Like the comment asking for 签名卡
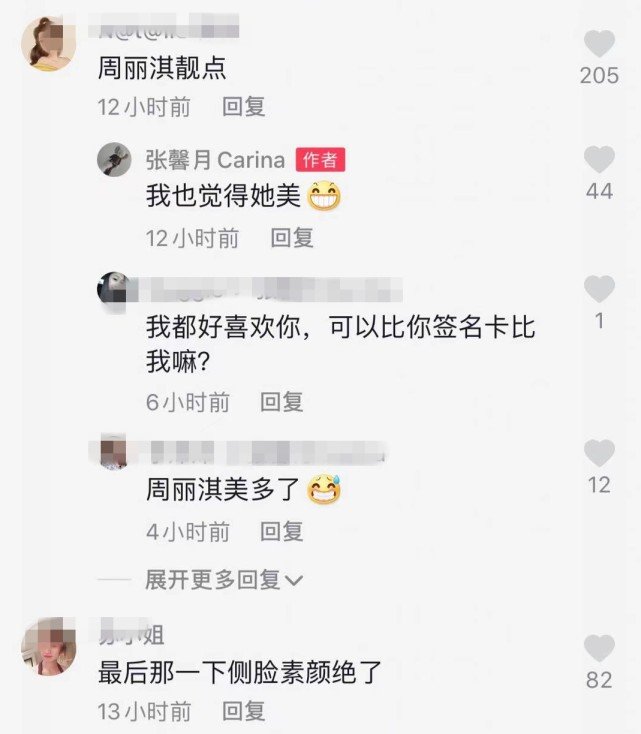 click(599, 291)
